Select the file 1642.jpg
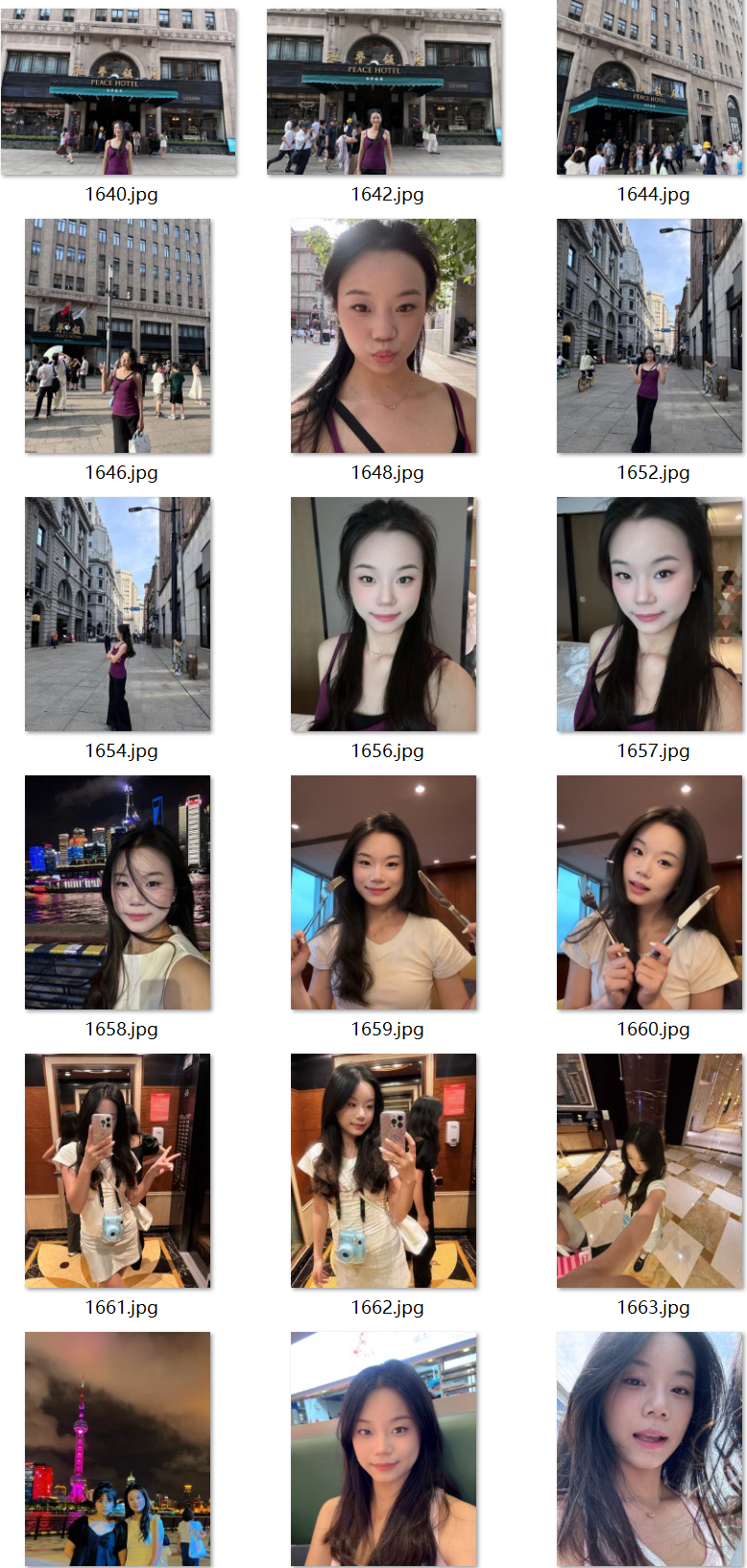747x1568 pixels. (384, 92)
